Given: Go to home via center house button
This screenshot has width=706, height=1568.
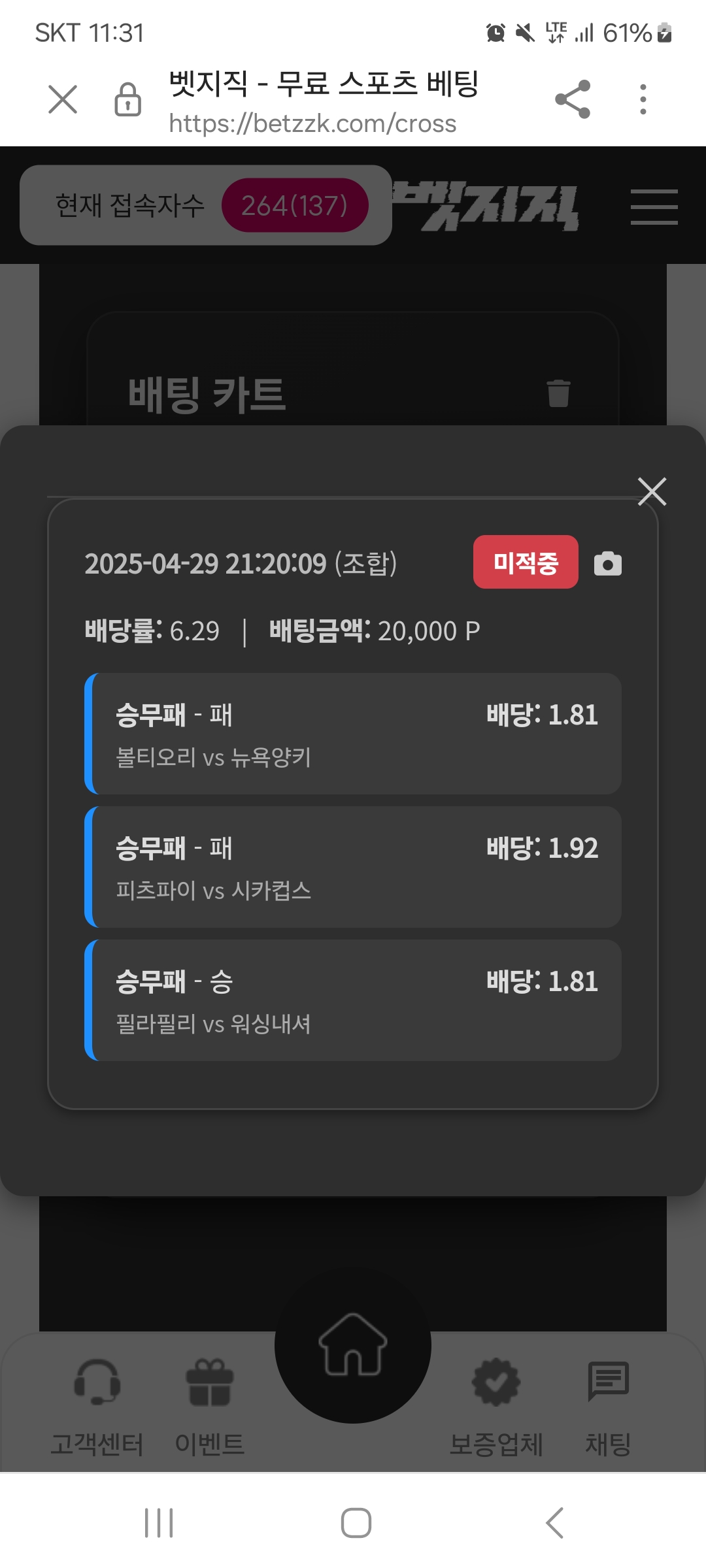Looking at the screenshot, I should 353,1345.
